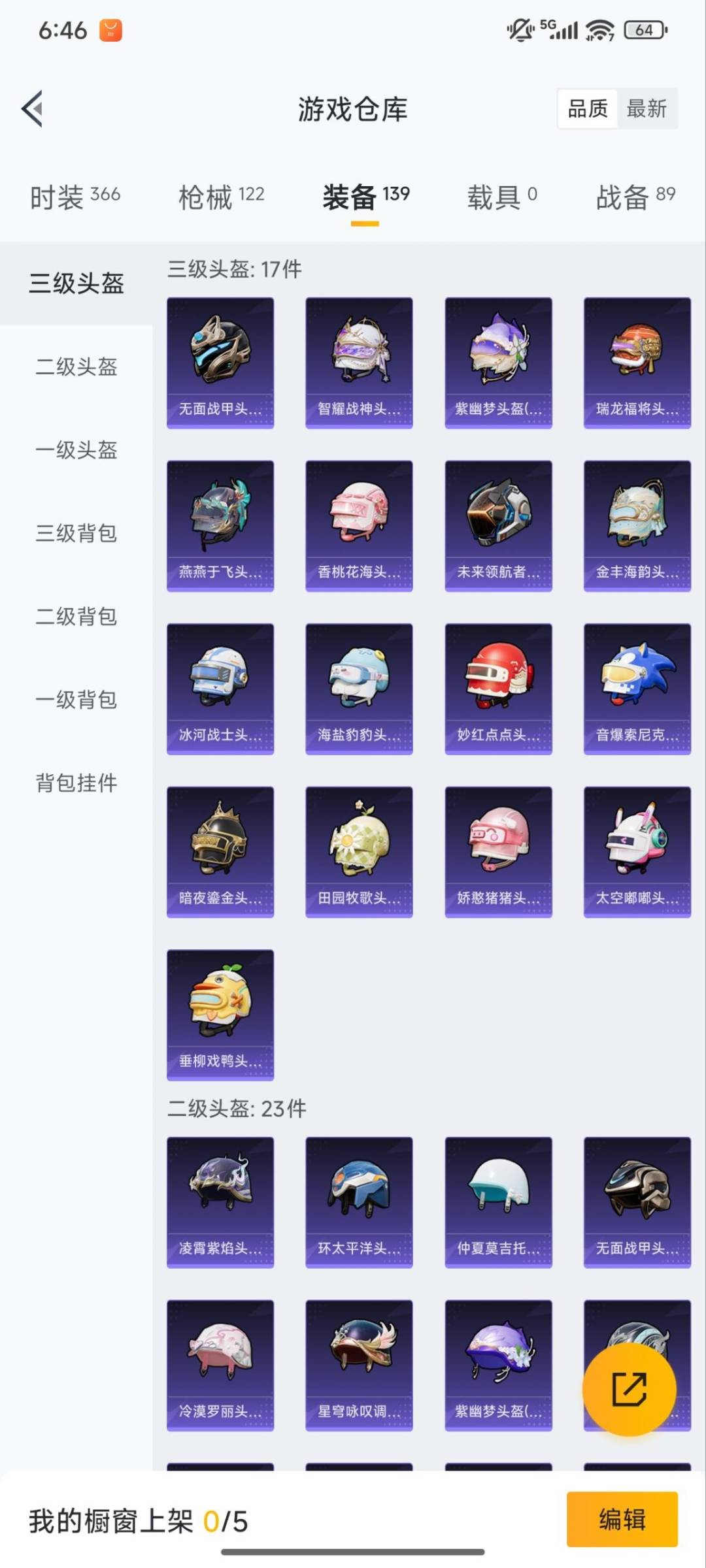View the 垂柳戏鸭 duck helmet
This screenshot has height=1568, width=706.
(x=220, y=1013)
